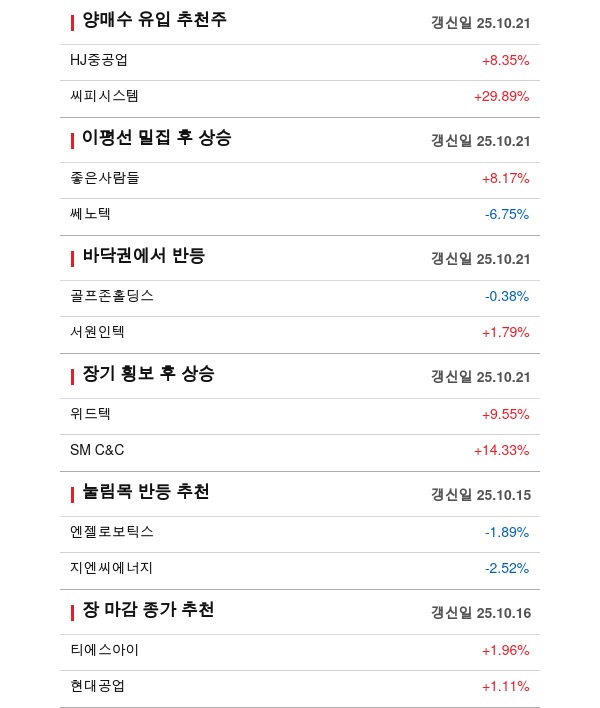Screen dimensions: 600x708
Task: Open the 티에스아이 stock row
Action: 105,650
